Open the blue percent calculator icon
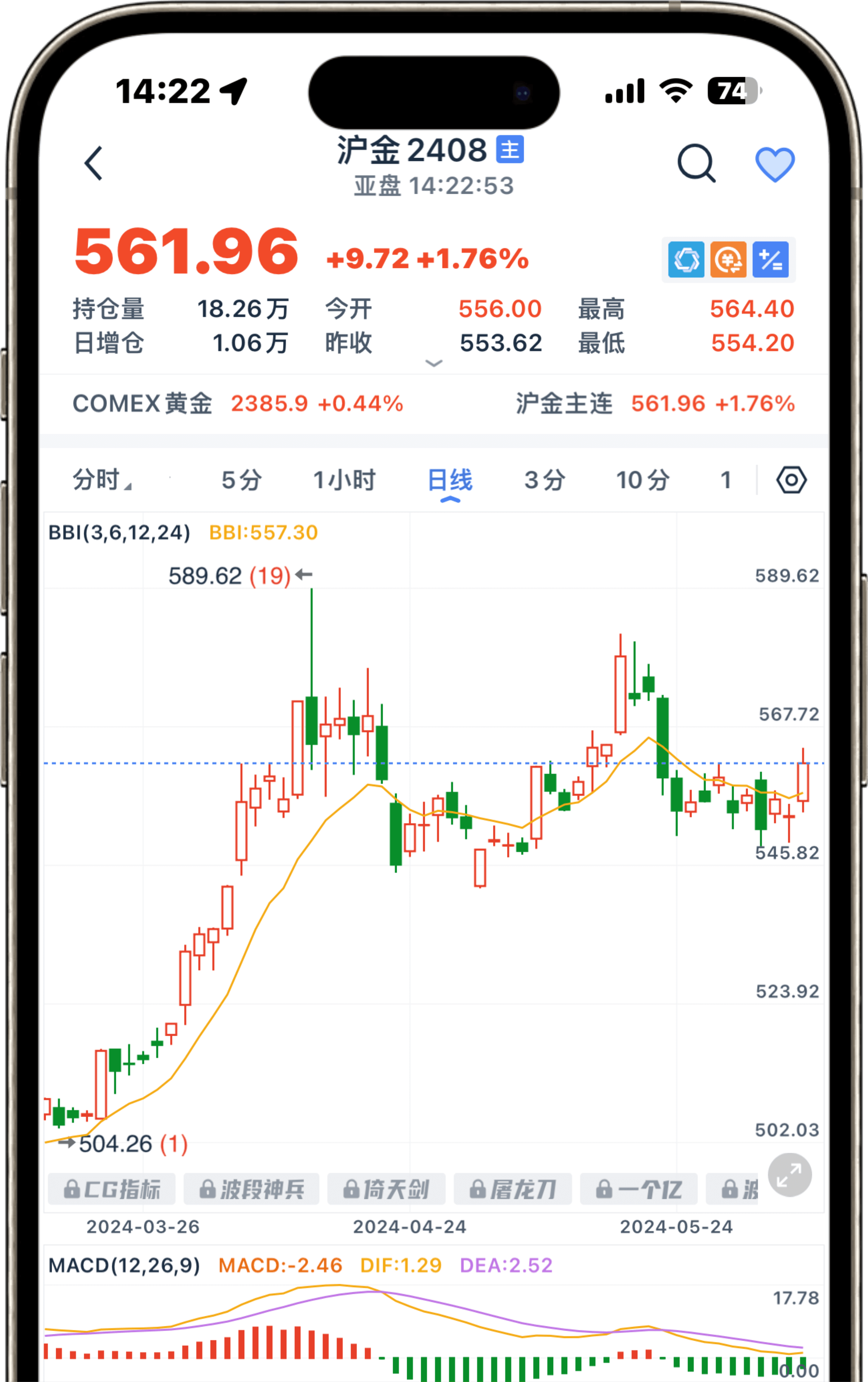The height and width of the screenshot is (1382, 868). tap(770, 260)
